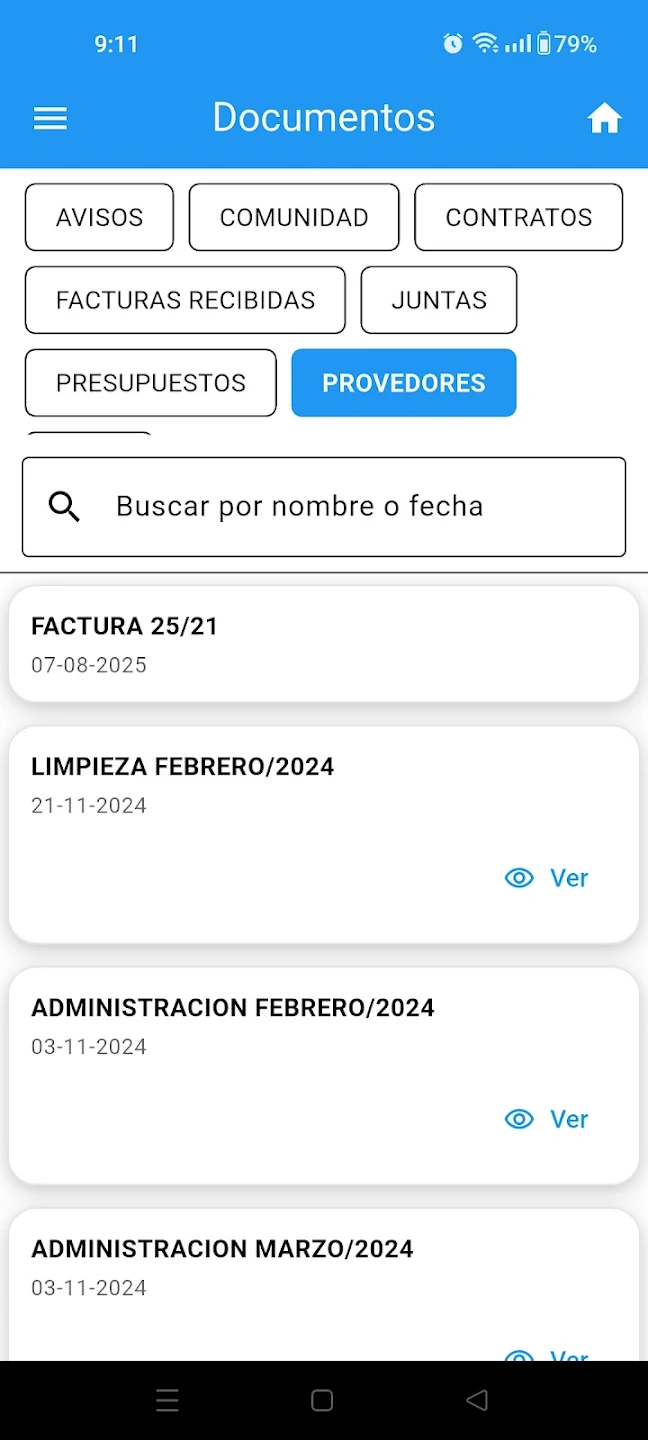
Task: Open the system recent apps view
Action: click(x=167, y=1400)
